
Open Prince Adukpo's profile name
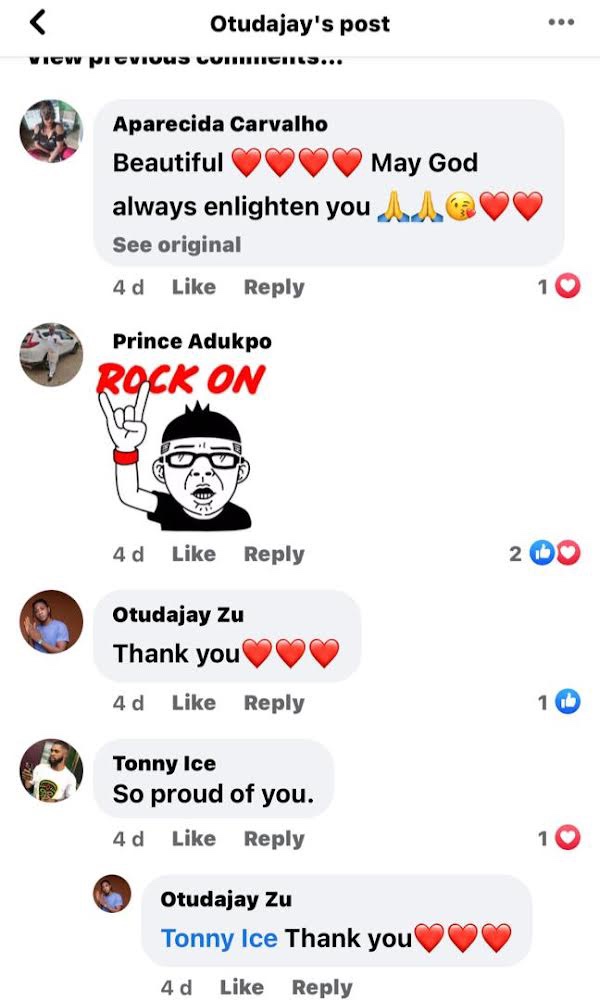[x=191, y=341]
